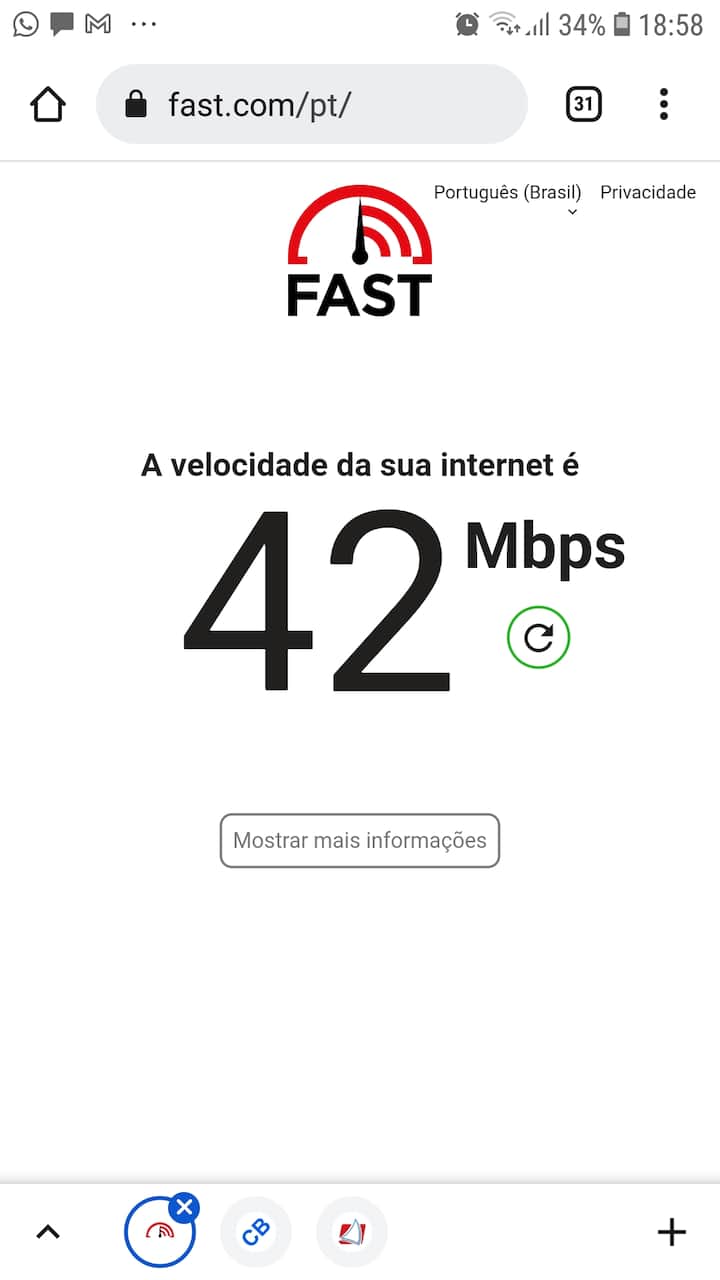Switch to the red book icon tab
Viewport: 720px width, 1280px height.
(x=351, y=1233)
